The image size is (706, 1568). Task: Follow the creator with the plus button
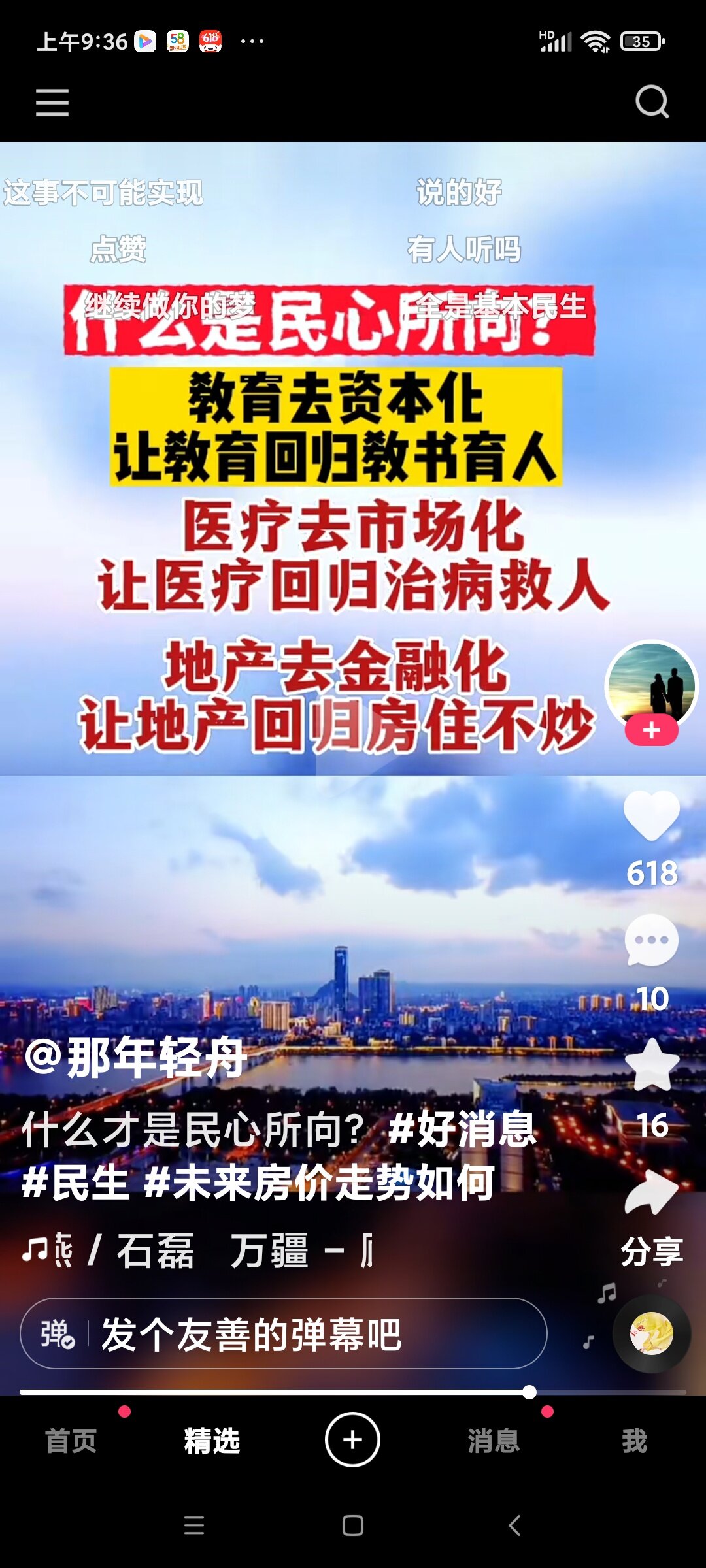[651, 730]
